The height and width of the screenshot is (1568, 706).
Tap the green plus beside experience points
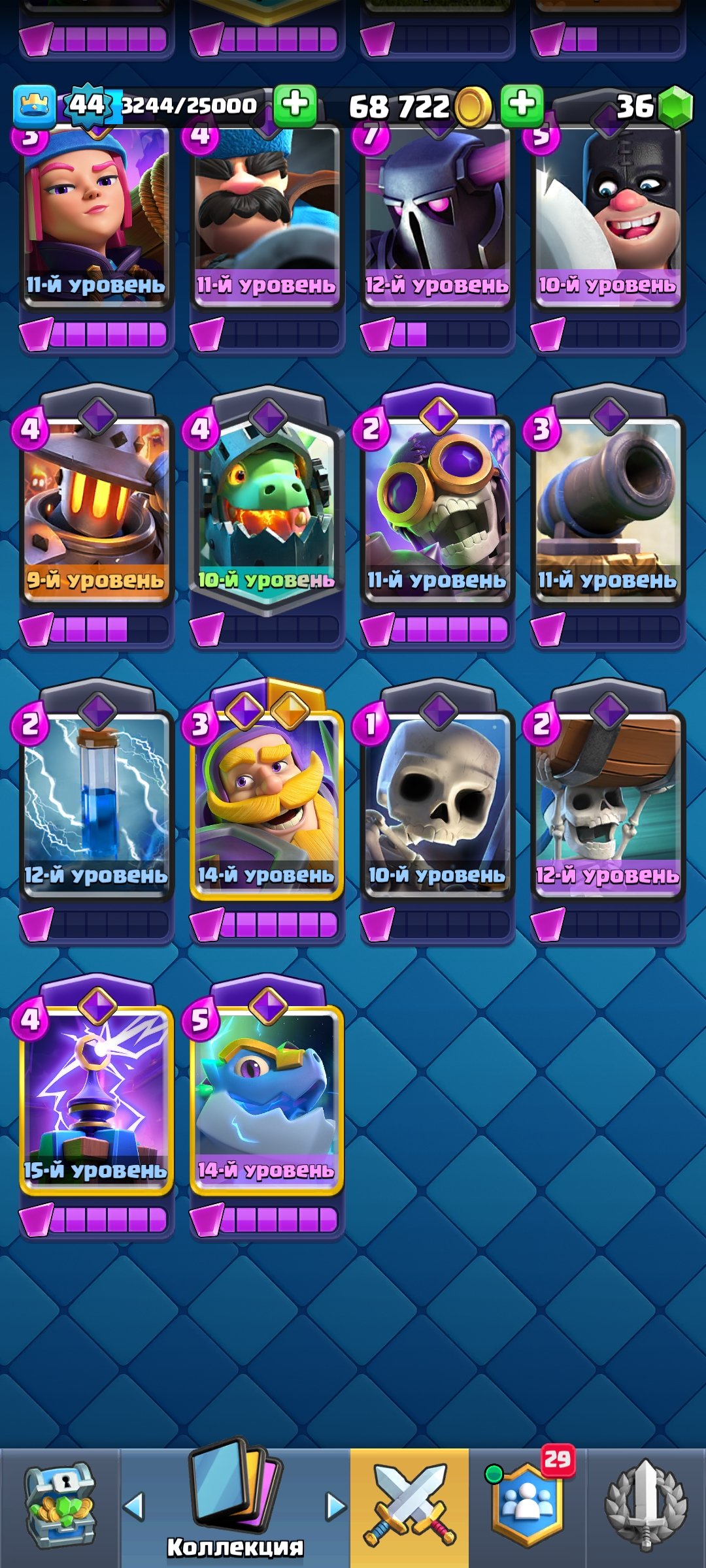(x=295, y=105)
